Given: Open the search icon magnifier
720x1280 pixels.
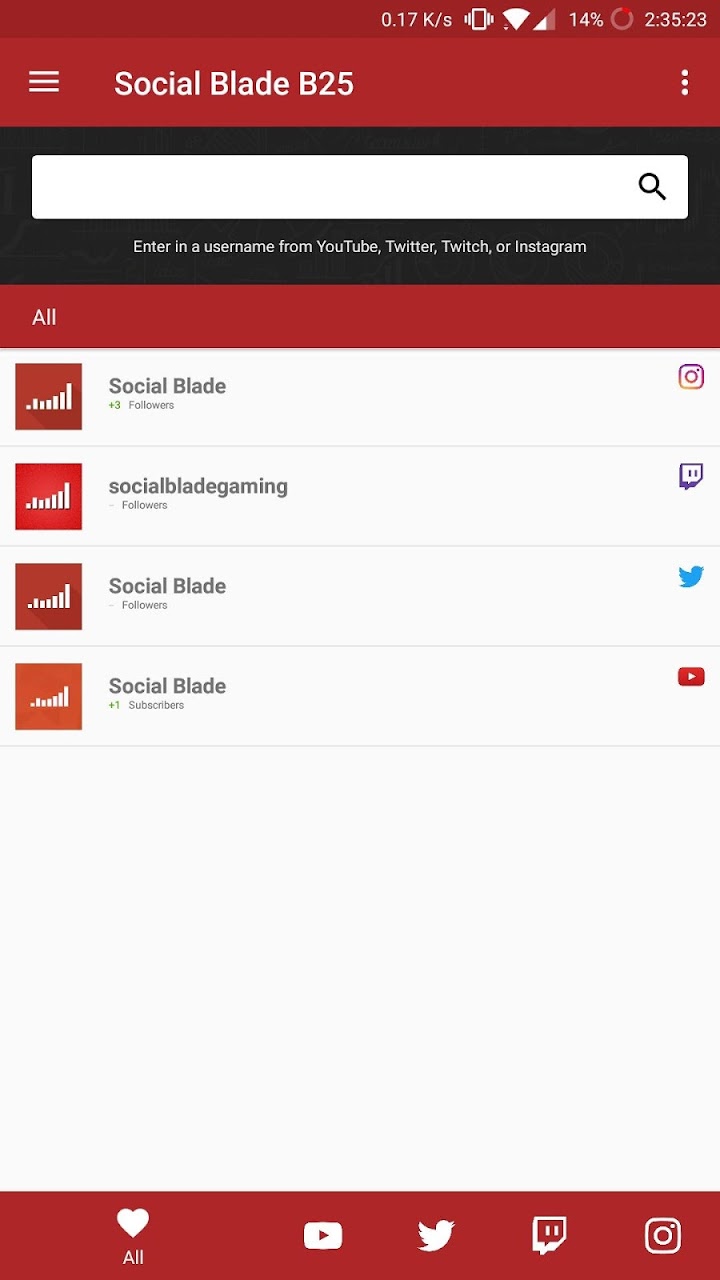Looking at the screenshot, I should [x=652, y=186].
